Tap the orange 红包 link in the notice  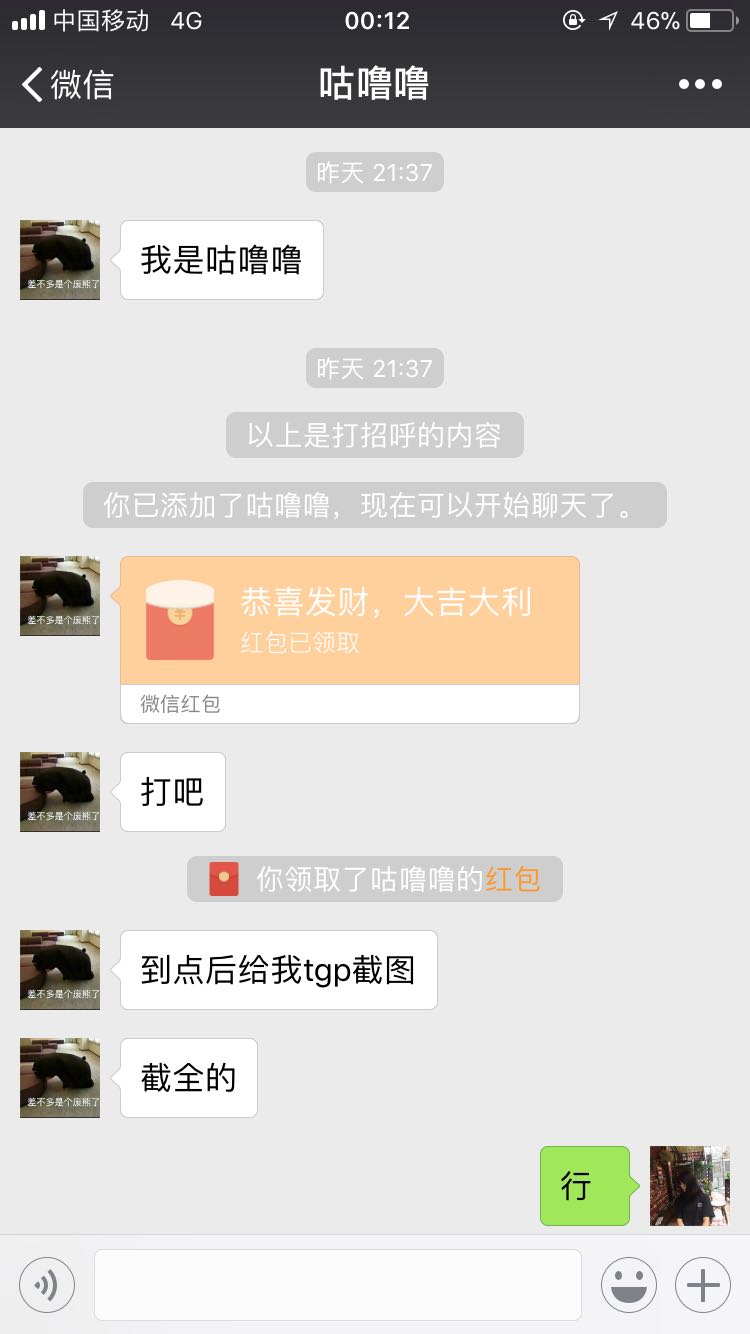coord(513,879)
